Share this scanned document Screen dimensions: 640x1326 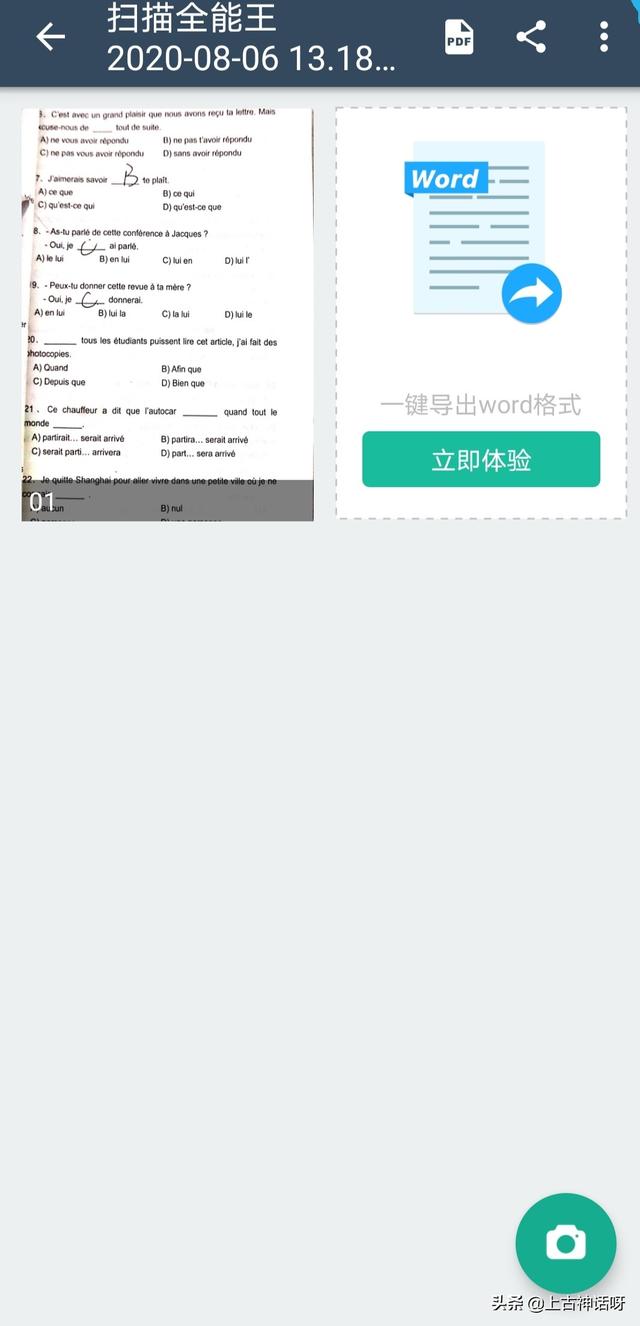pos(531,38)
